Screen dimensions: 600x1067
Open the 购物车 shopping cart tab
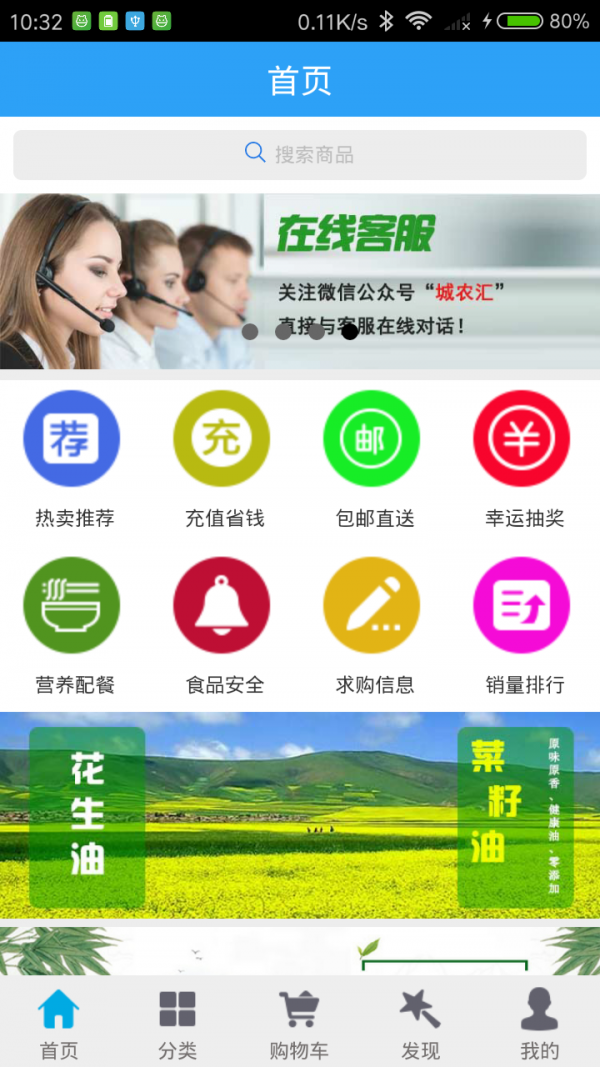coord(299,1024)
